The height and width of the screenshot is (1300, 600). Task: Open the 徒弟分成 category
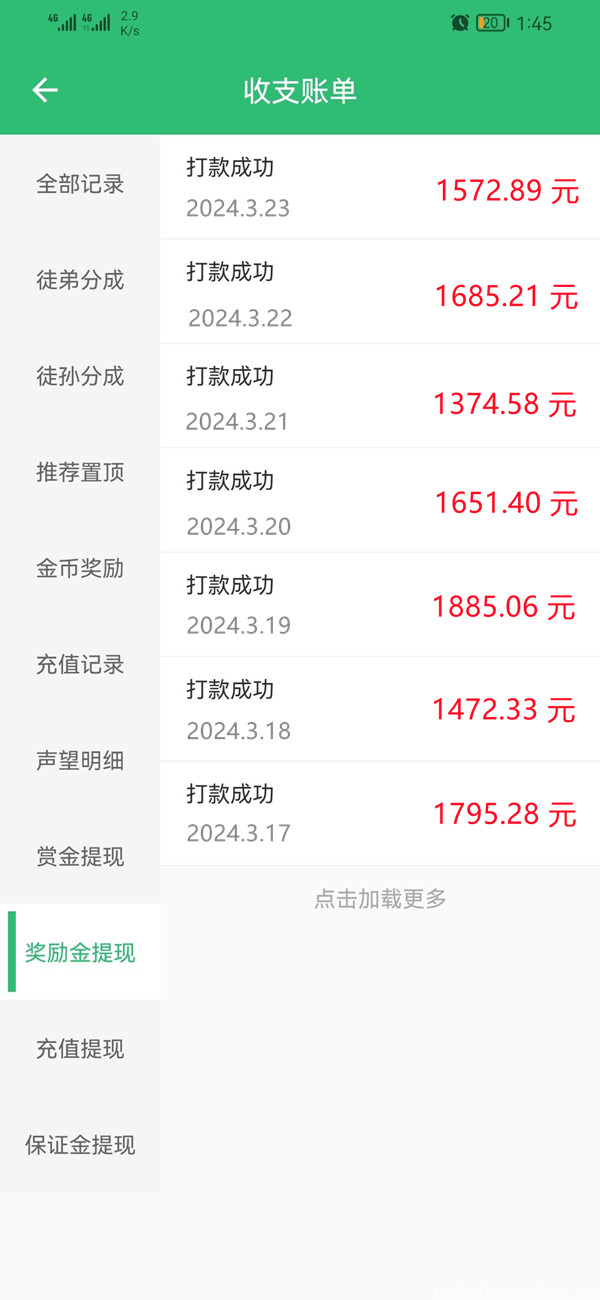pyautogui.click(x=80, y=280)
